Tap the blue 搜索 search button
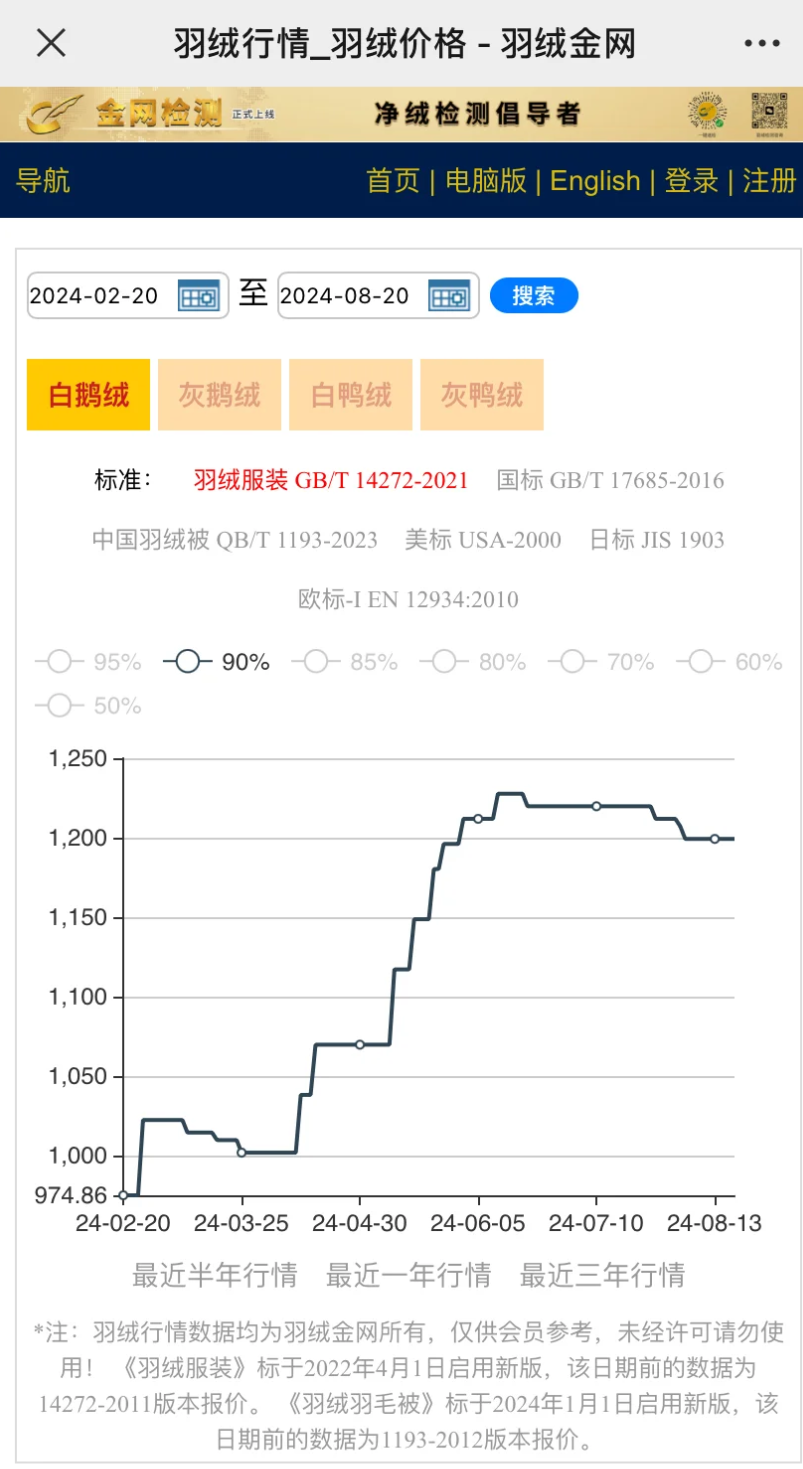 (534, 296)
